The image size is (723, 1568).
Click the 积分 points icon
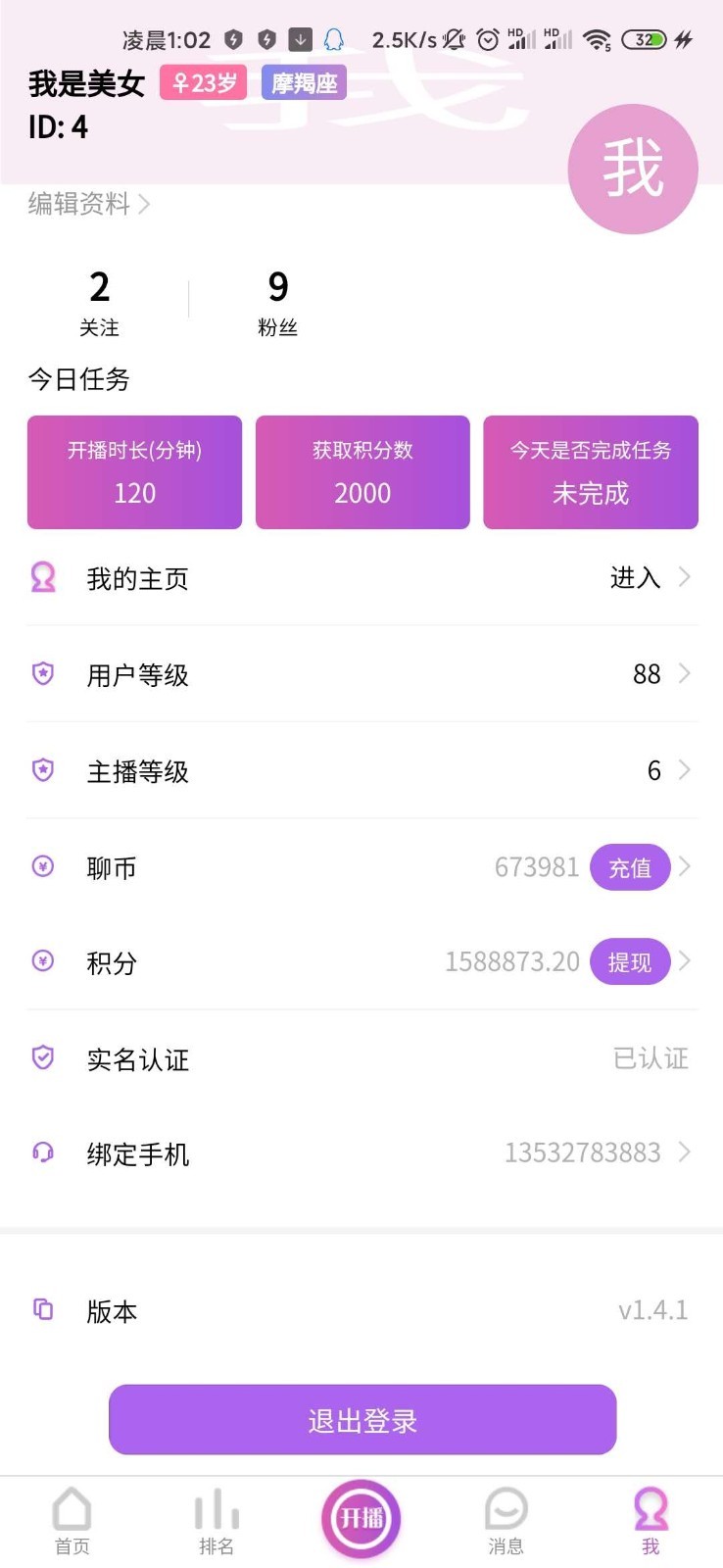[x=43, y=961]
